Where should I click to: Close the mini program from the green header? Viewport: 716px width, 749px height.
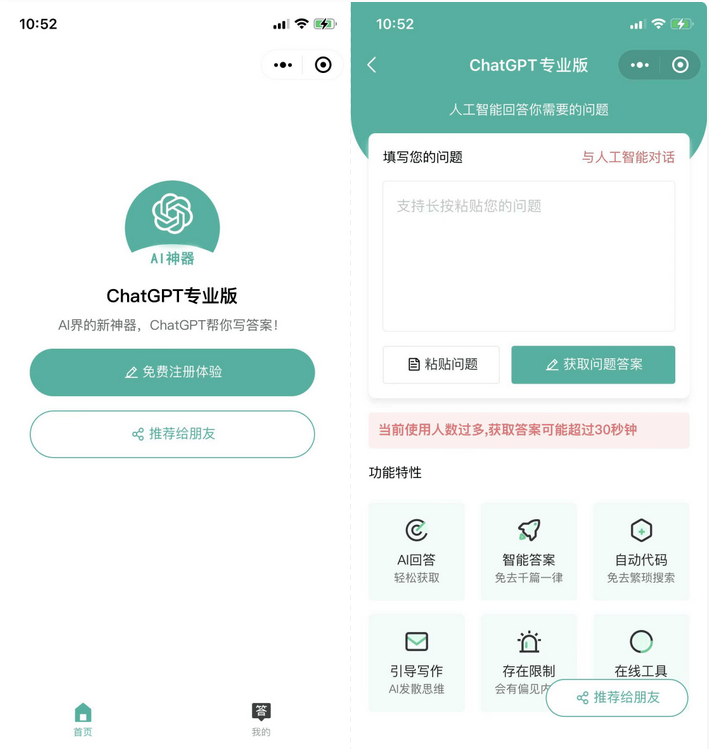680,65
